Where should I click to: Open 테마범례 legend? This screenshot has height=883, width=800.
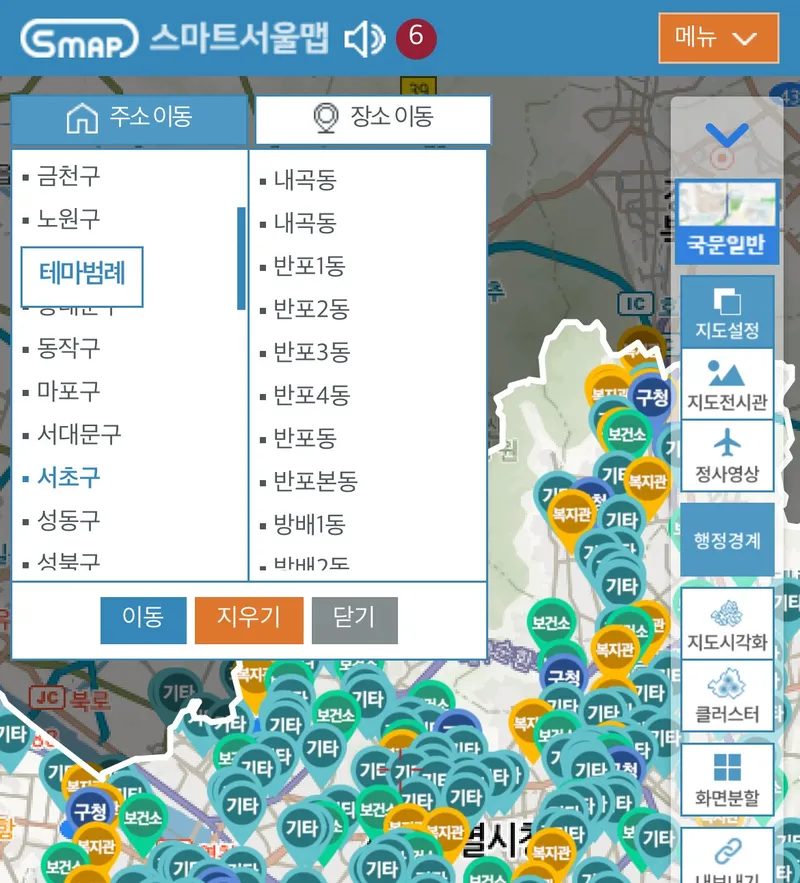click(82, 276)
